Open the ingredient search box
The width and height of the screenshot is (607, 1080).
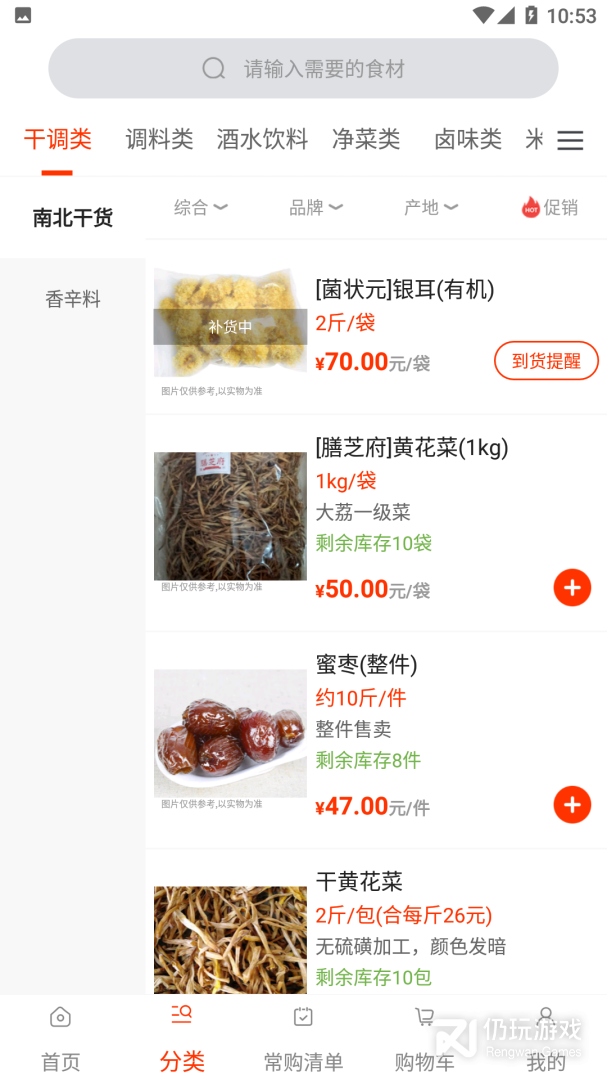(x=303, y=69)
